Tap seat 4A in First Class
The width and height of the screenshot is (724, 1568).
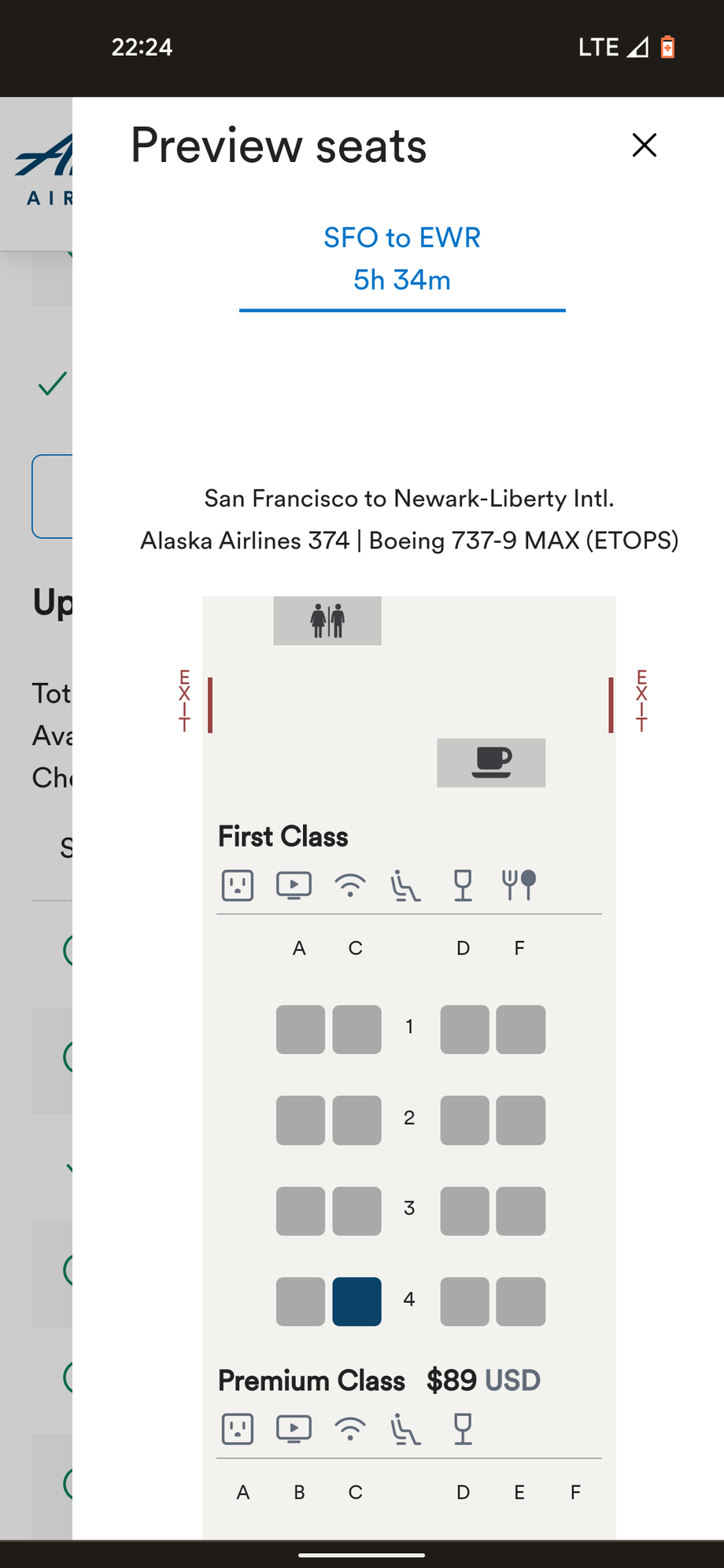301,1301
